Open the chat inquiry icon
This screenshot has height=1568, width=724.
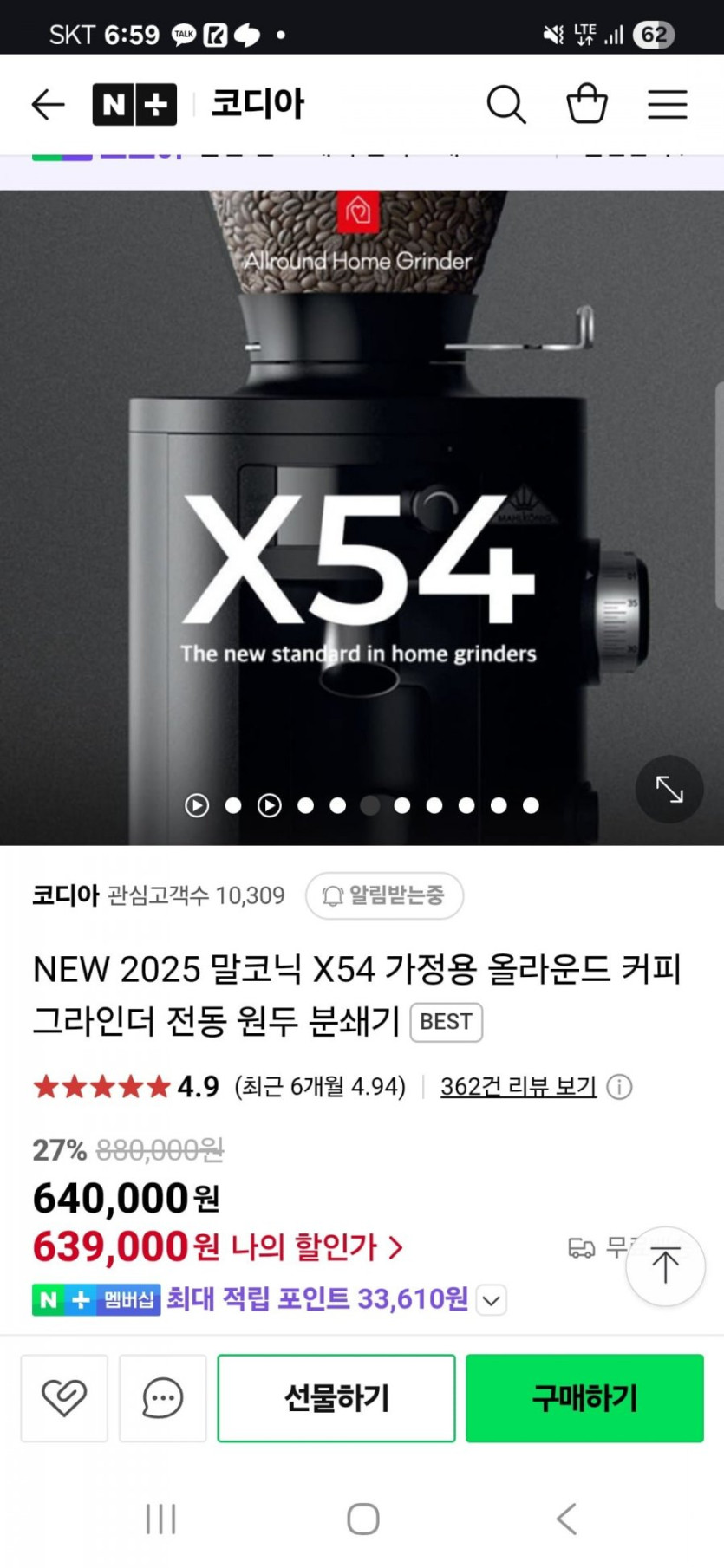pyautogui.click(x=162, y=1398)
